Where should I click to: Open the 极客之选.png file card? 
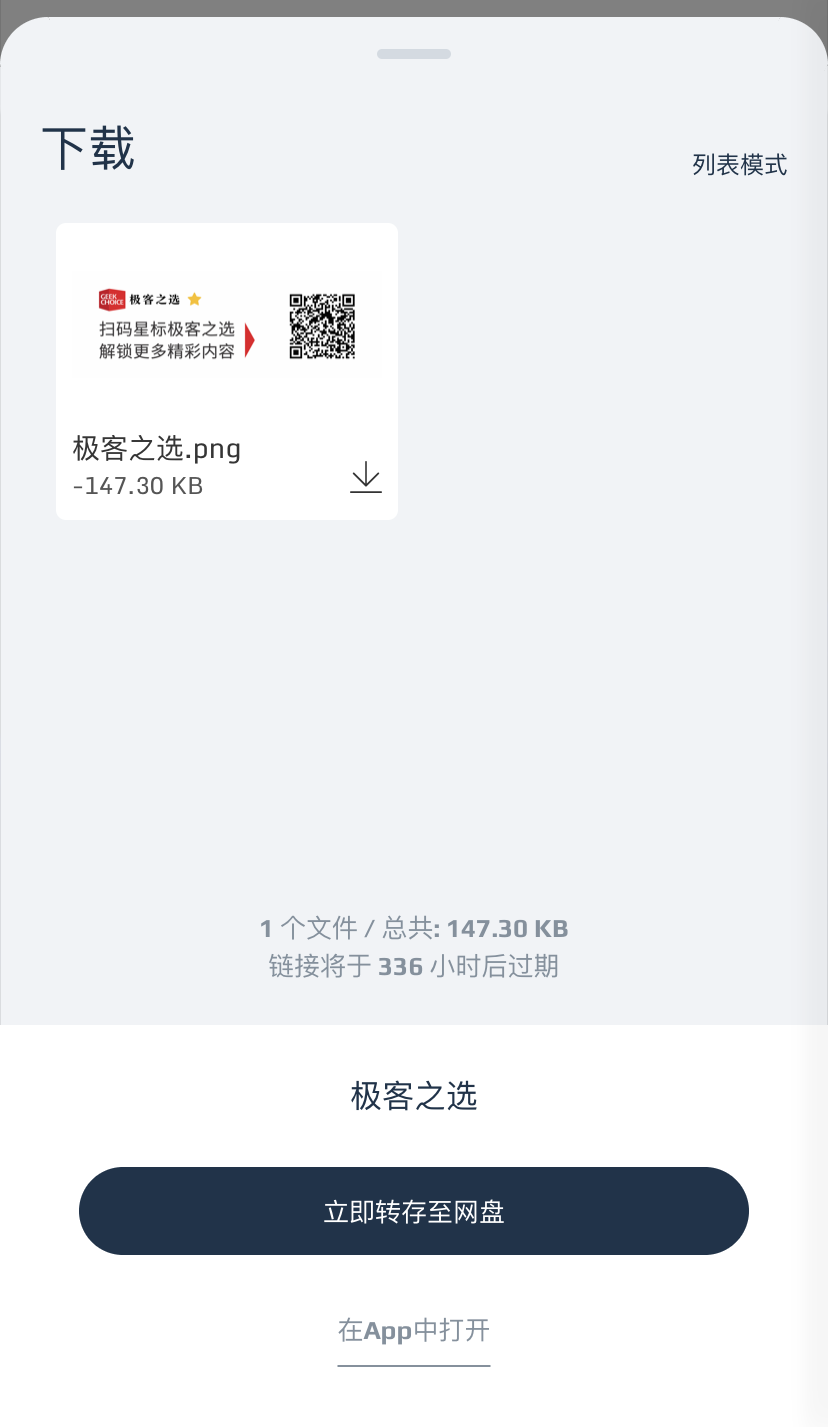[227, 371]
